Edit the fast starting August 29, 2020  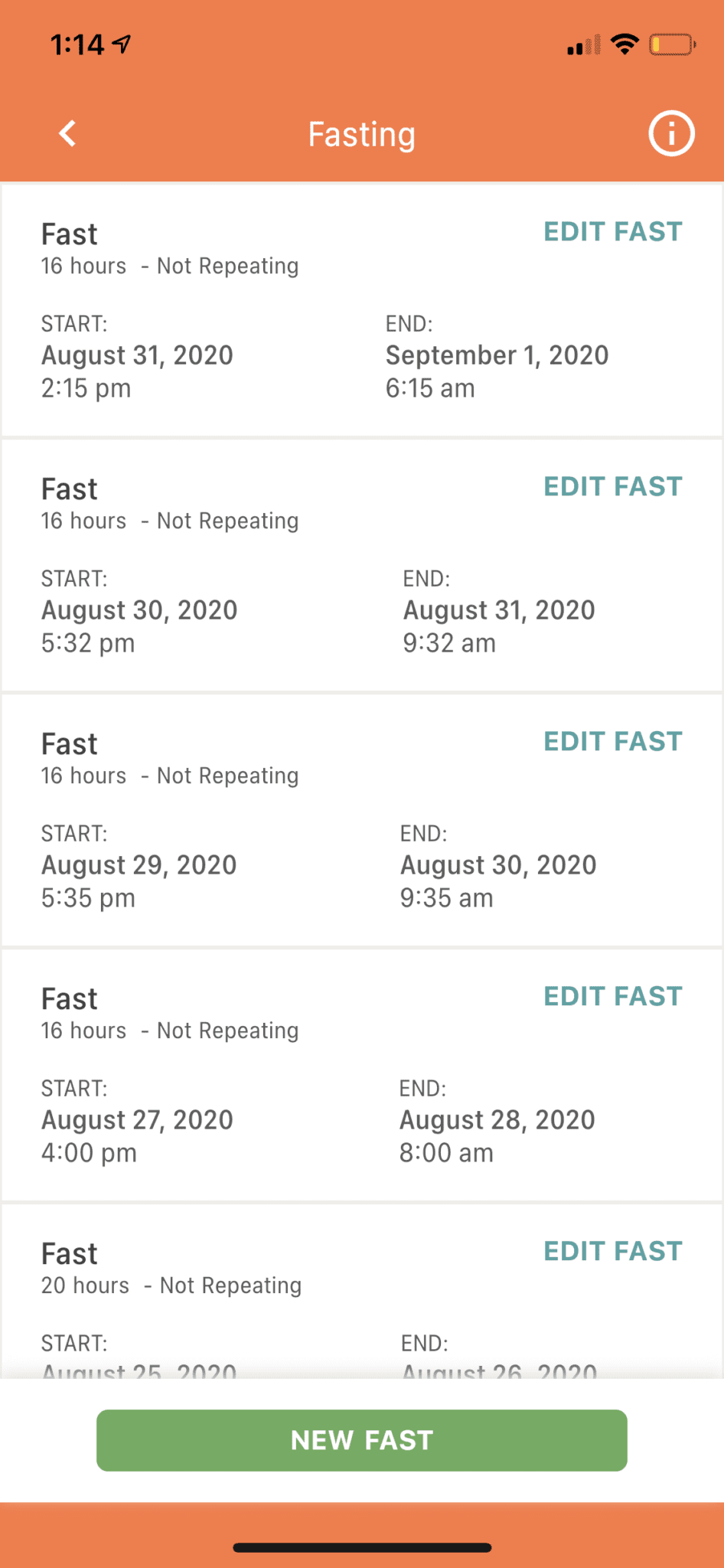(612, 742)
